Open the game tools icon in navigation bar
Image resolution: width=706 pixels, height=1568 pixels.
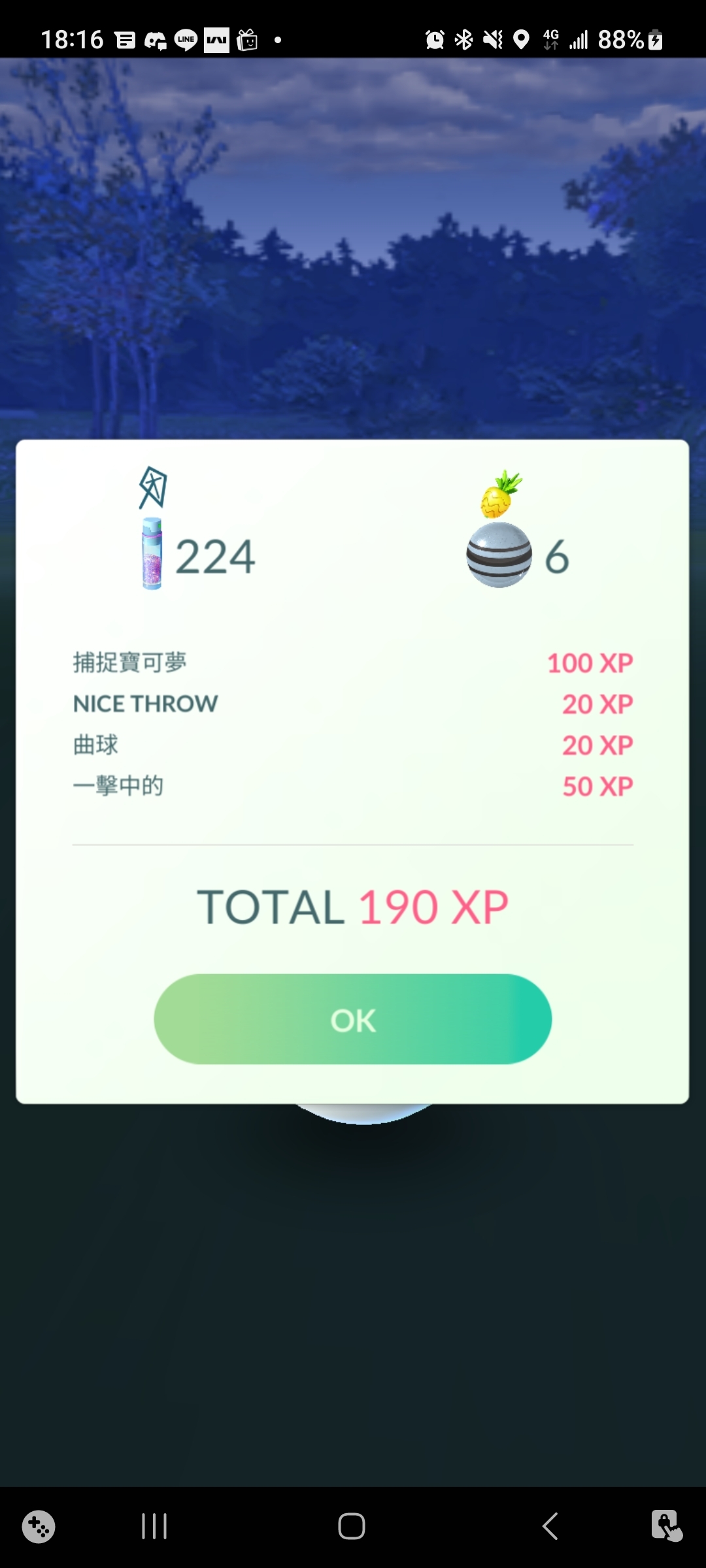coord(39,1526)
